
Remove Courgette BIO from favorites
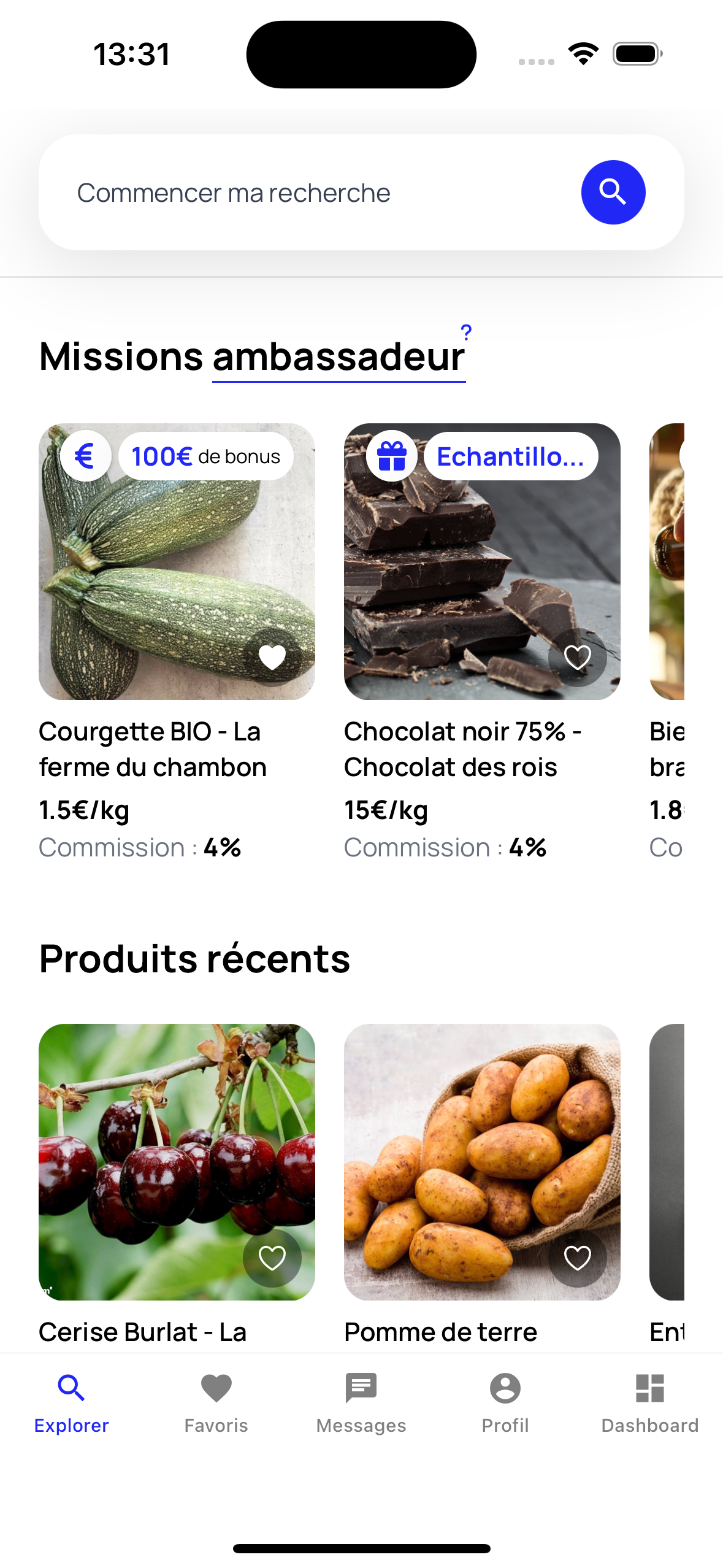tap(272, 658)
